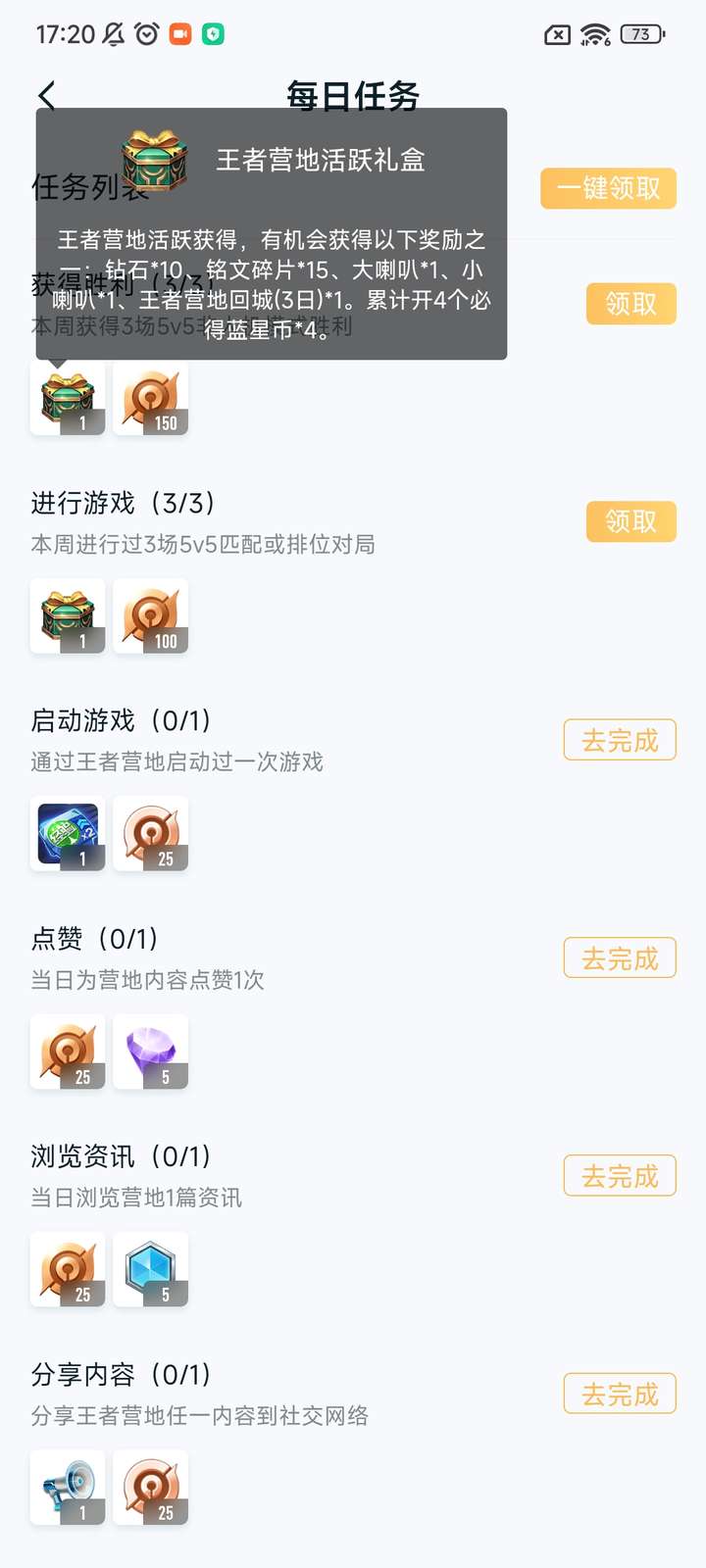The width and height of the screenshot is (706, 1568).
Task: View the card reward under 启动游戏
Action: (68, 834)
